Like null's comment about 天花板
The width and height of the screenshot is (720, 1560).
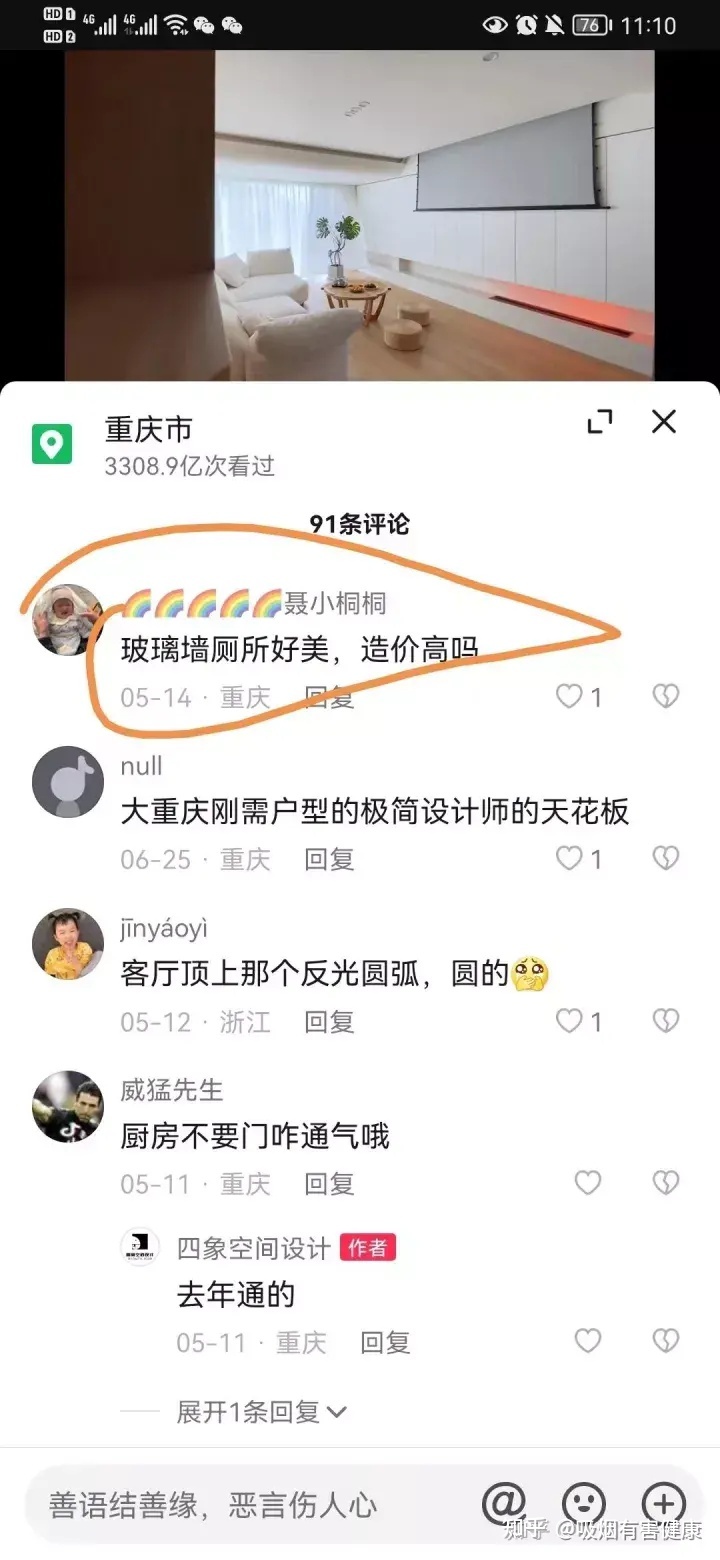tap(570, 859)
